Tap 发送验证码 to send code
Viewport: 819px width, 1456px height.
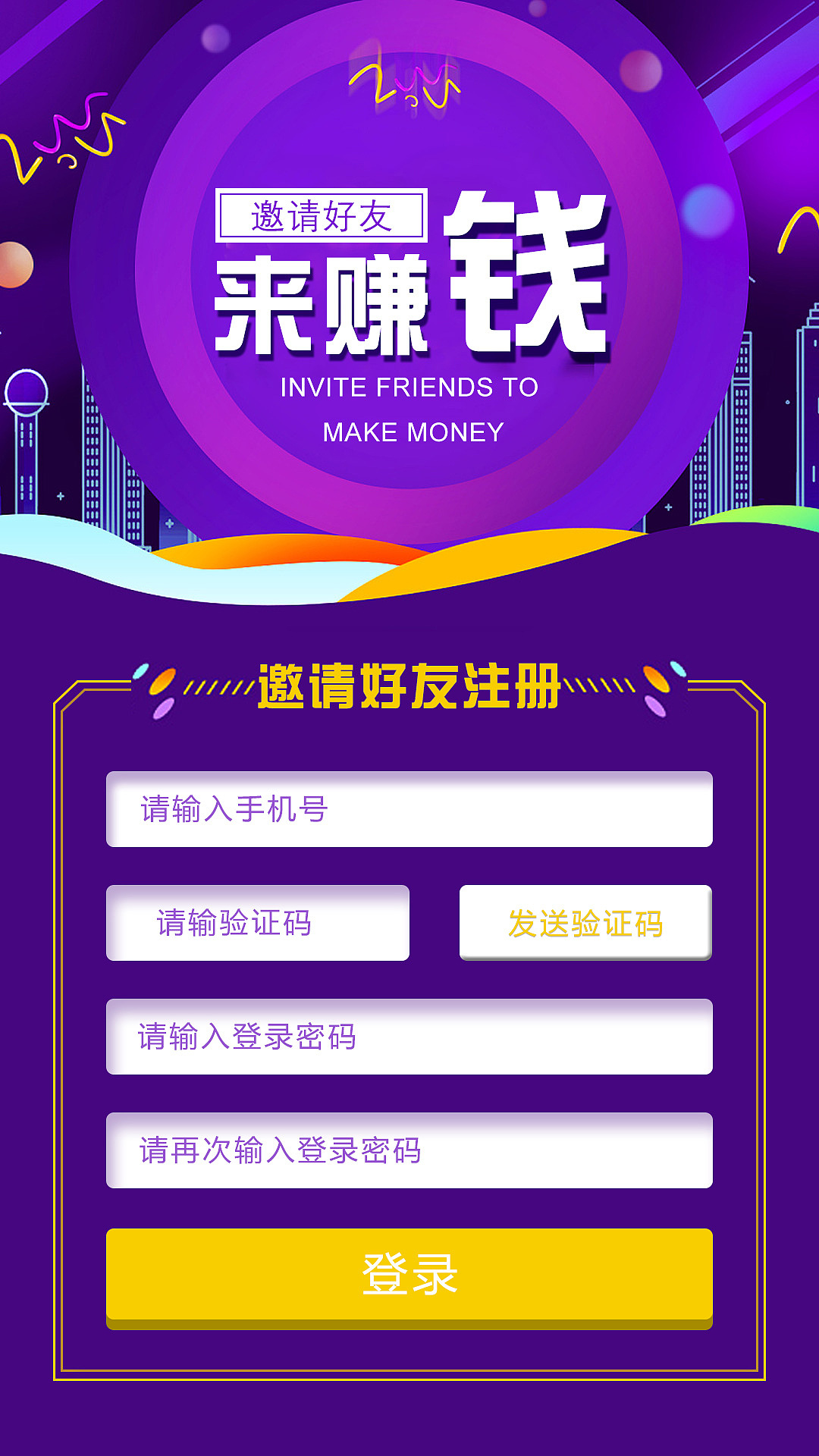(x=585, y=923)
